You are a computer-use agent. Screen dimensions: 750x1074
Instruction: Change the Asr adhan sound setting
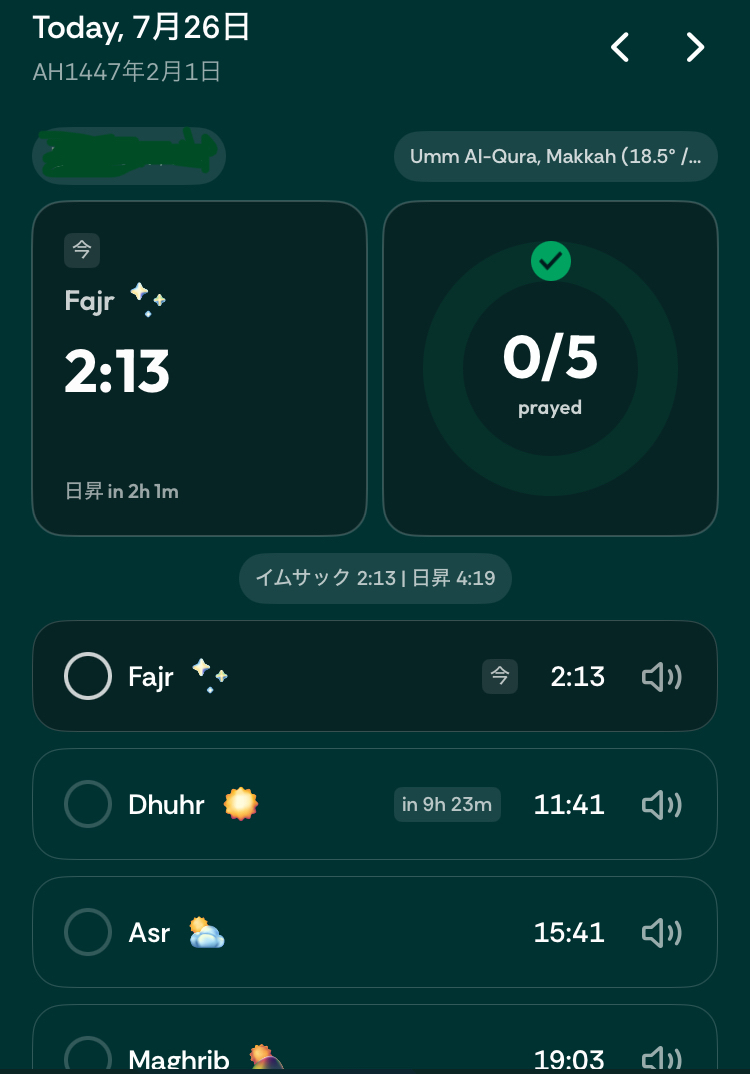point(661,933)
